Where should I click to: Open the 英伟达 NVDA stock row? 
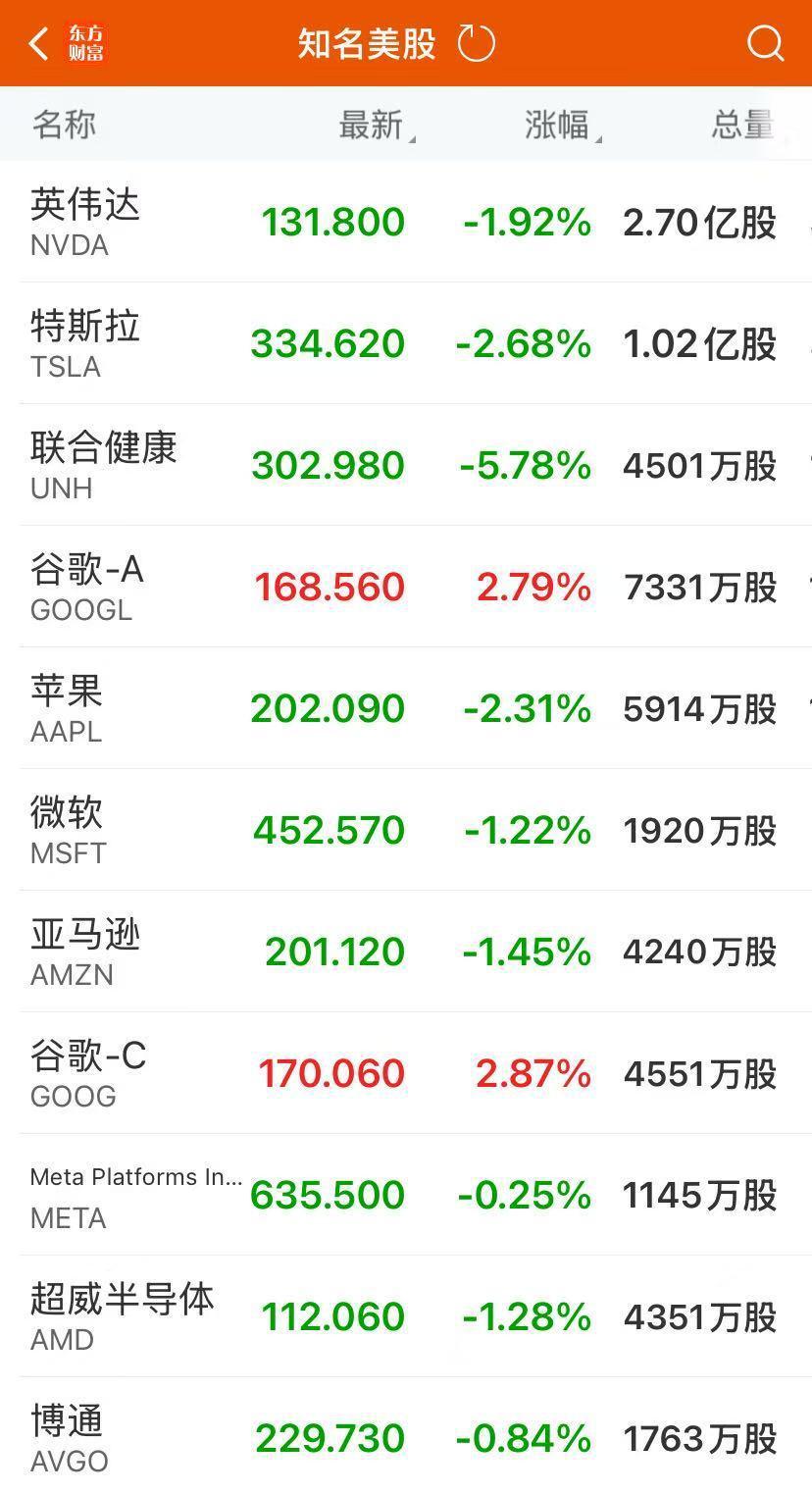[406, 222]
